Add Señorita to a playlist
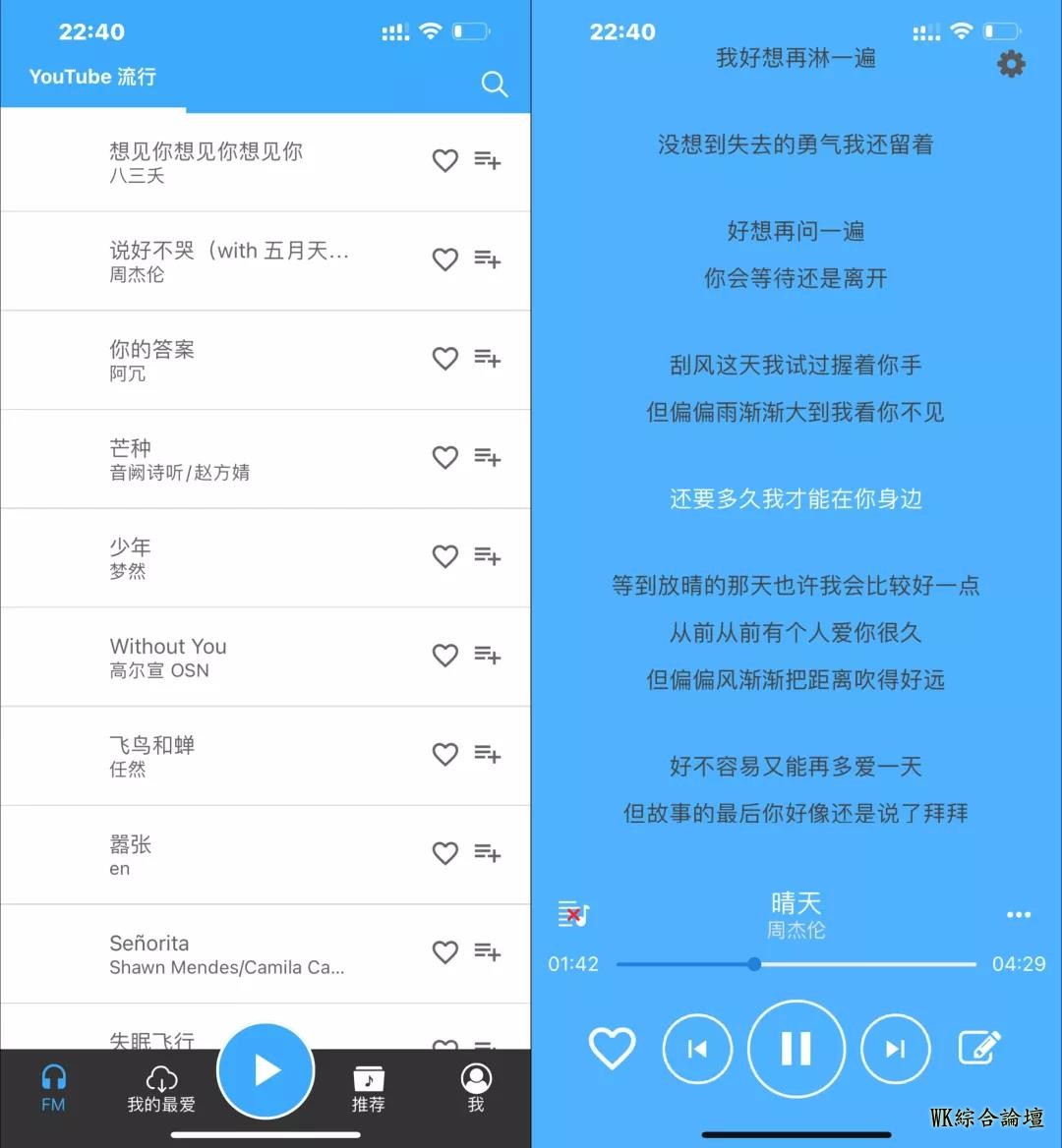Screen dimensions: 1062x1148 point(488,951)
